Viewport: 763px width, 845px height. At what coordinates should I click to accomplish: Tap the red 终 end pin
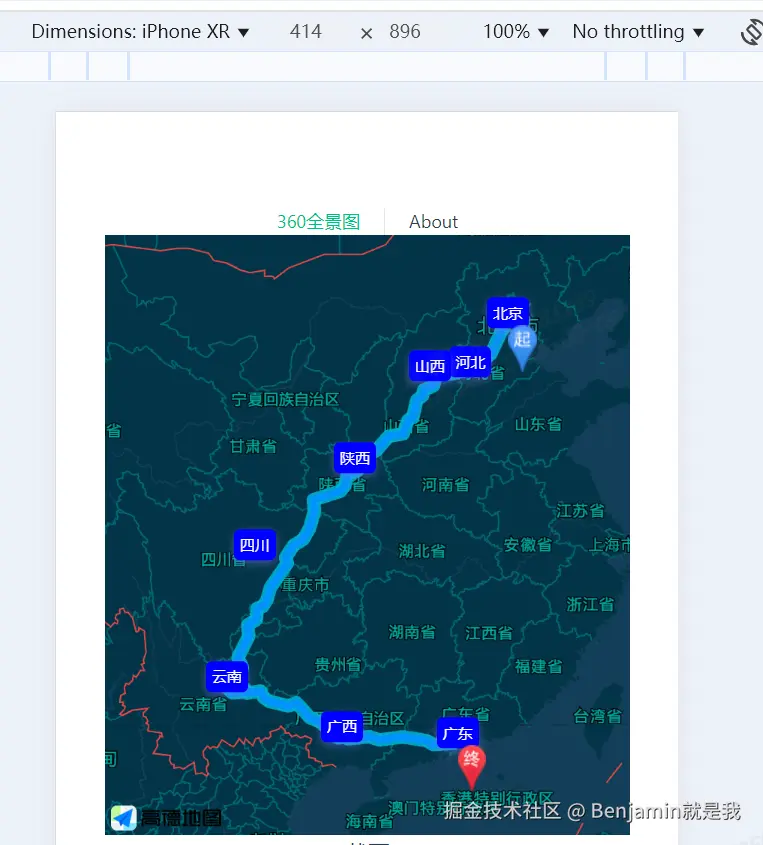pos(472,764)
